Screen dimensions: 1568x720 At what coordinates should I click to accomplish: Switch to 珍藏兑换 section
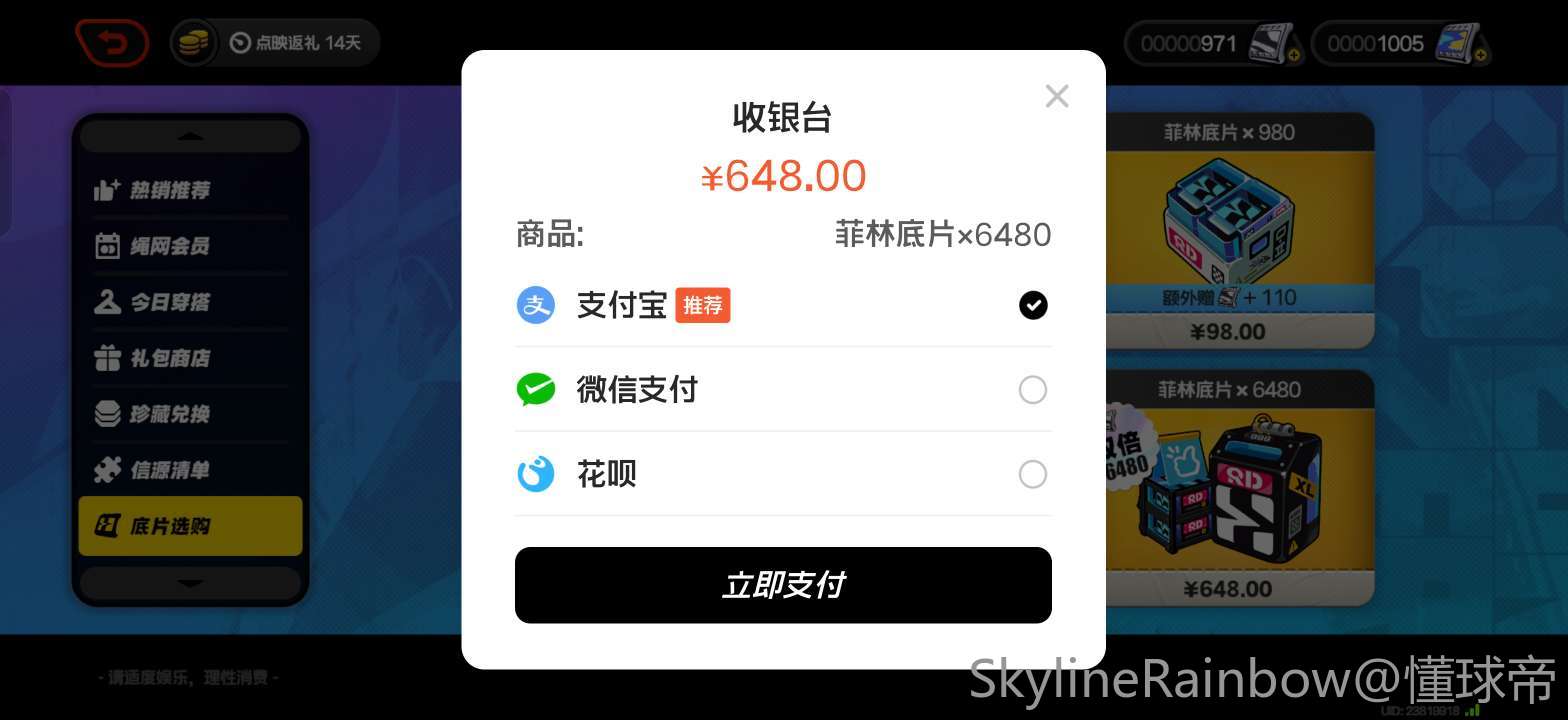(x=170, y=414)
